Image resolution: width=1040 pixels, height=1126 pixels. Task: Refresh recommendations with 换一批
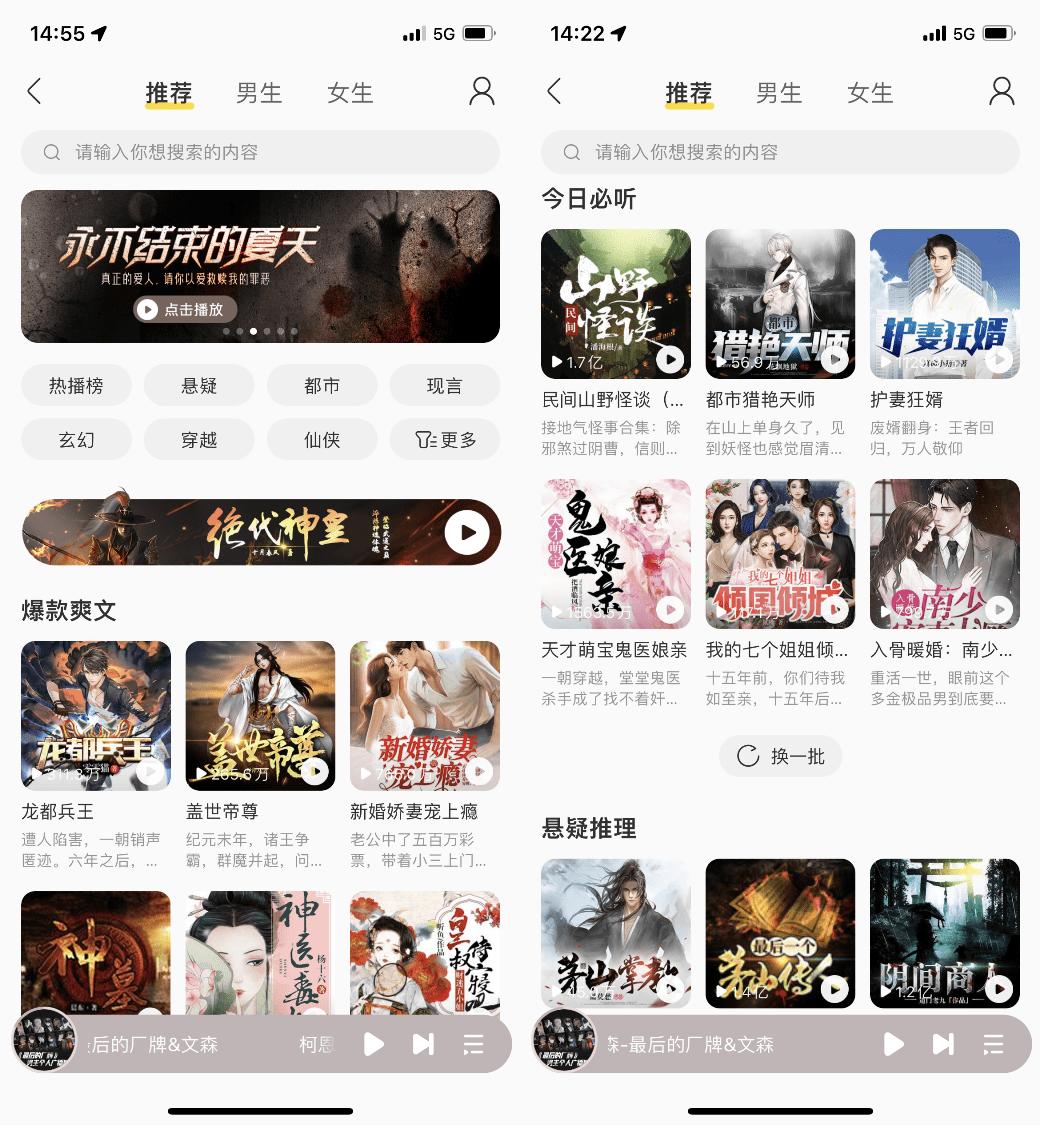pos(780,756)
